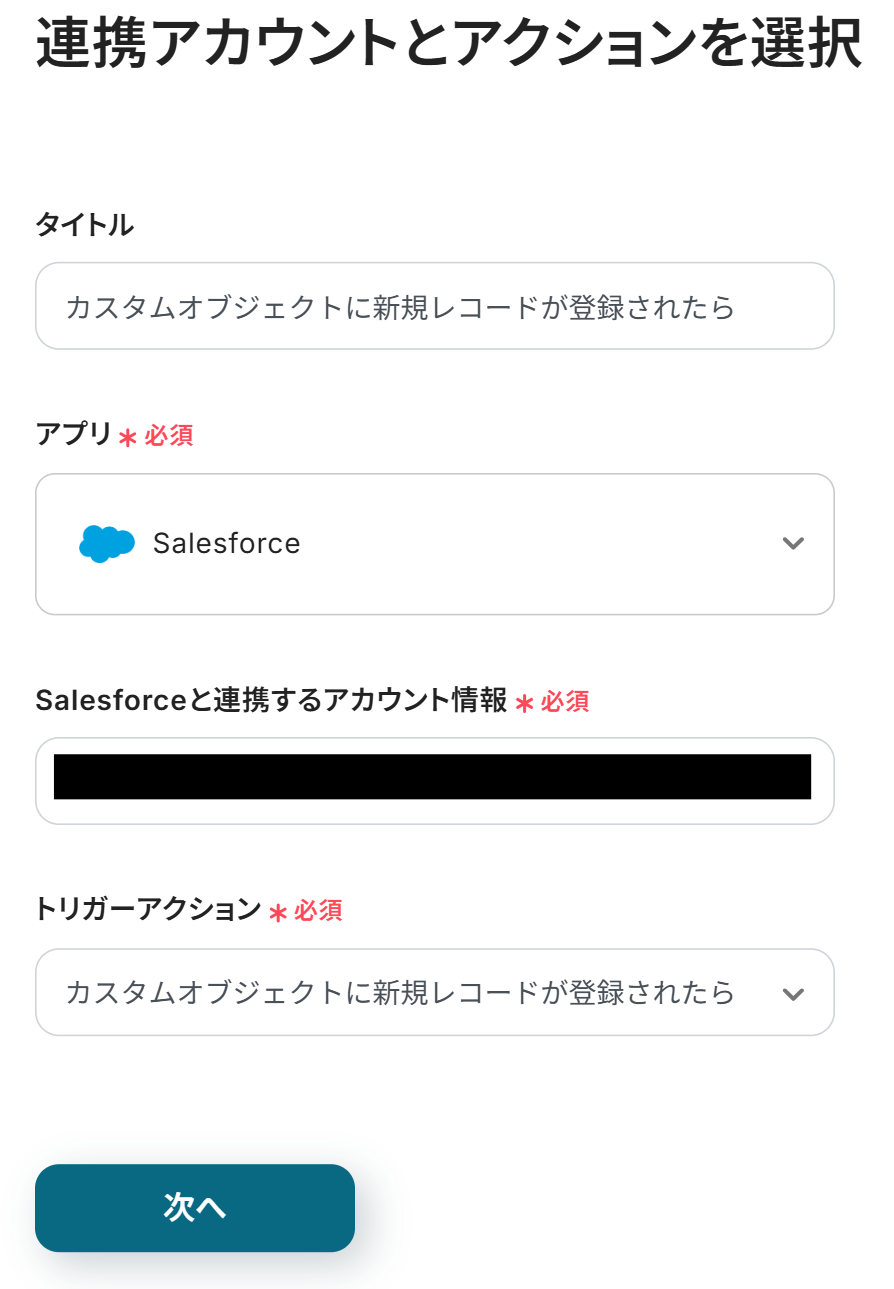
Task: Open the アプリ dropdown showing Salesforce
Action: (434, 544)
